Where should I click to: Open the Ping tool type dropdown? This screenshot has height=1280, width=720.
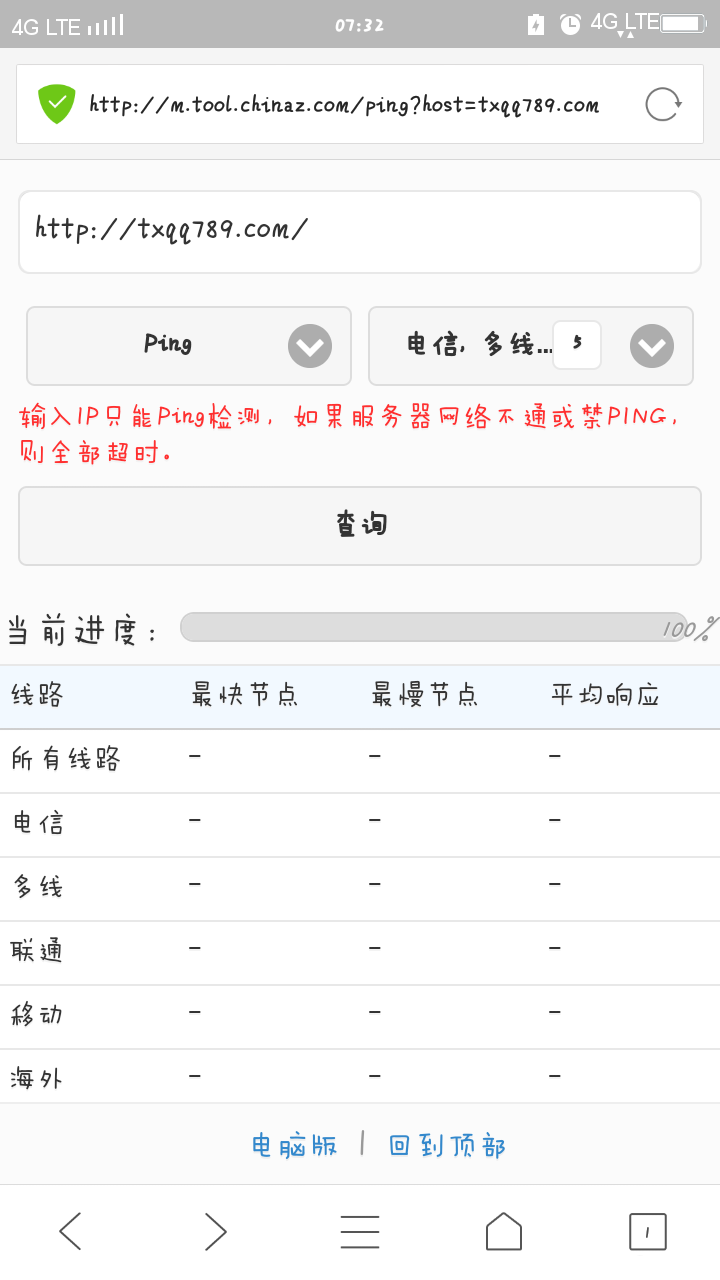pyautogui.click(x=189, y=346)
